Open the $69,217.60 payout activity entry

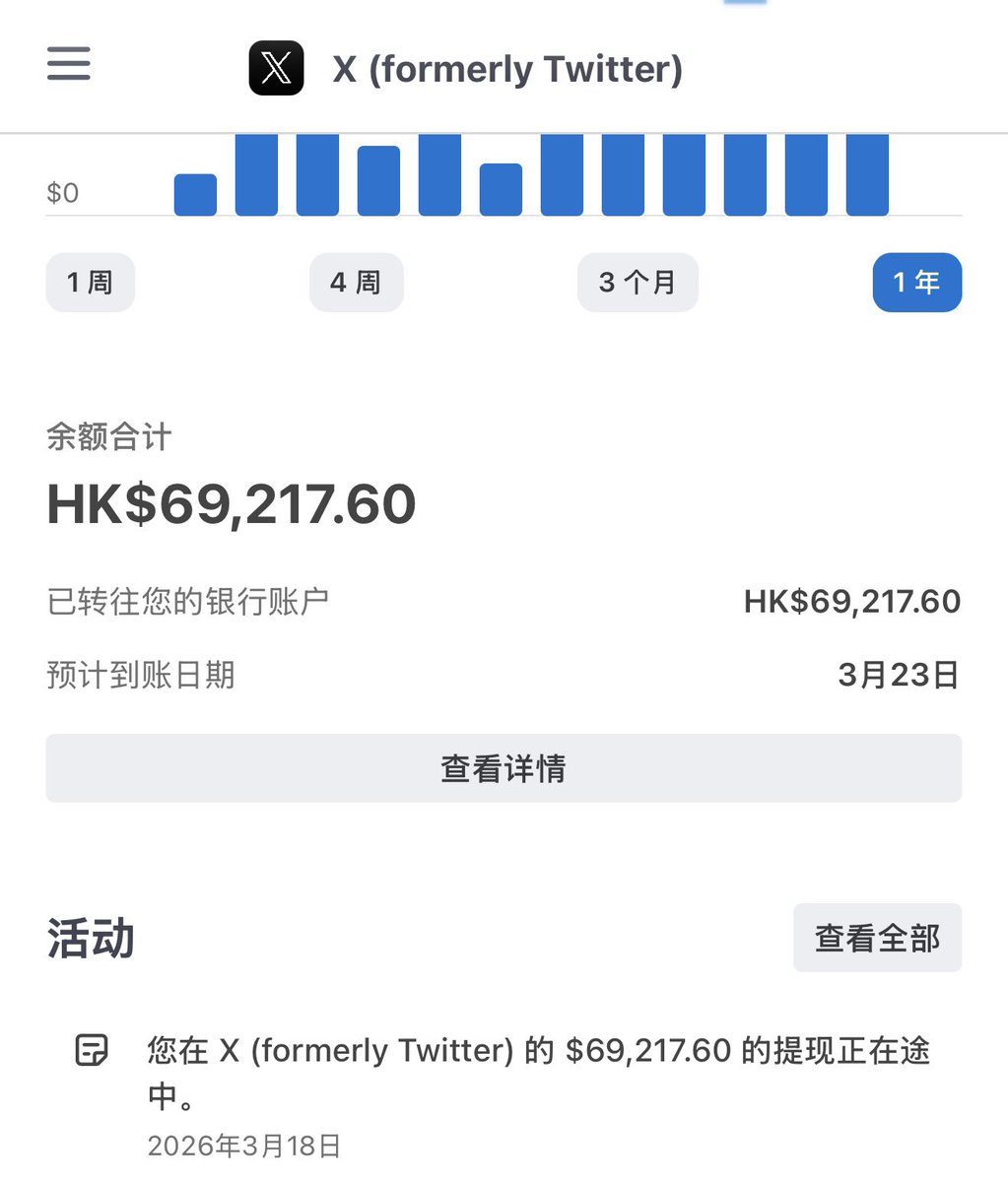click(537, 1072)
